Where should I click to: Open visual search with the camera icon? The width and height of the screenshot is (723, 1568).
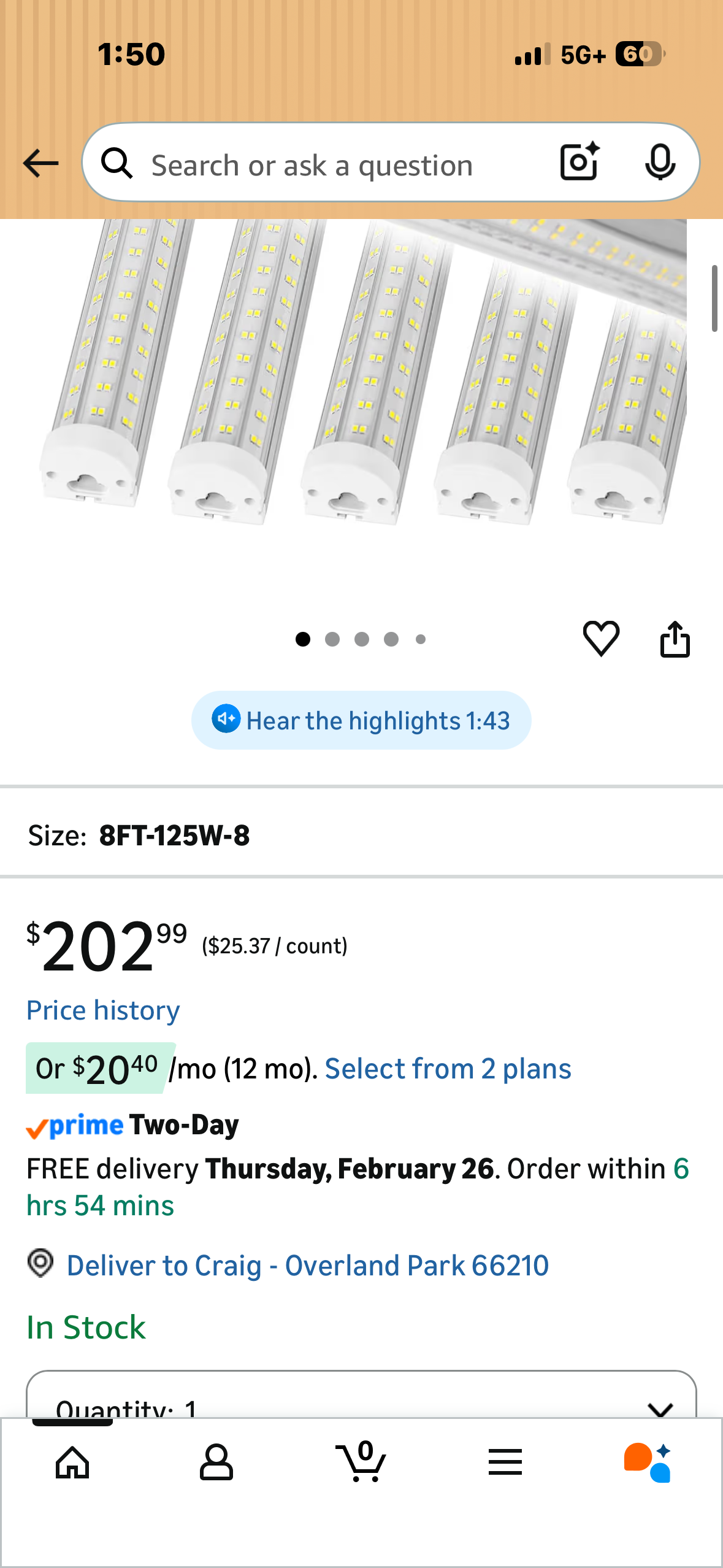click(577, 163)
